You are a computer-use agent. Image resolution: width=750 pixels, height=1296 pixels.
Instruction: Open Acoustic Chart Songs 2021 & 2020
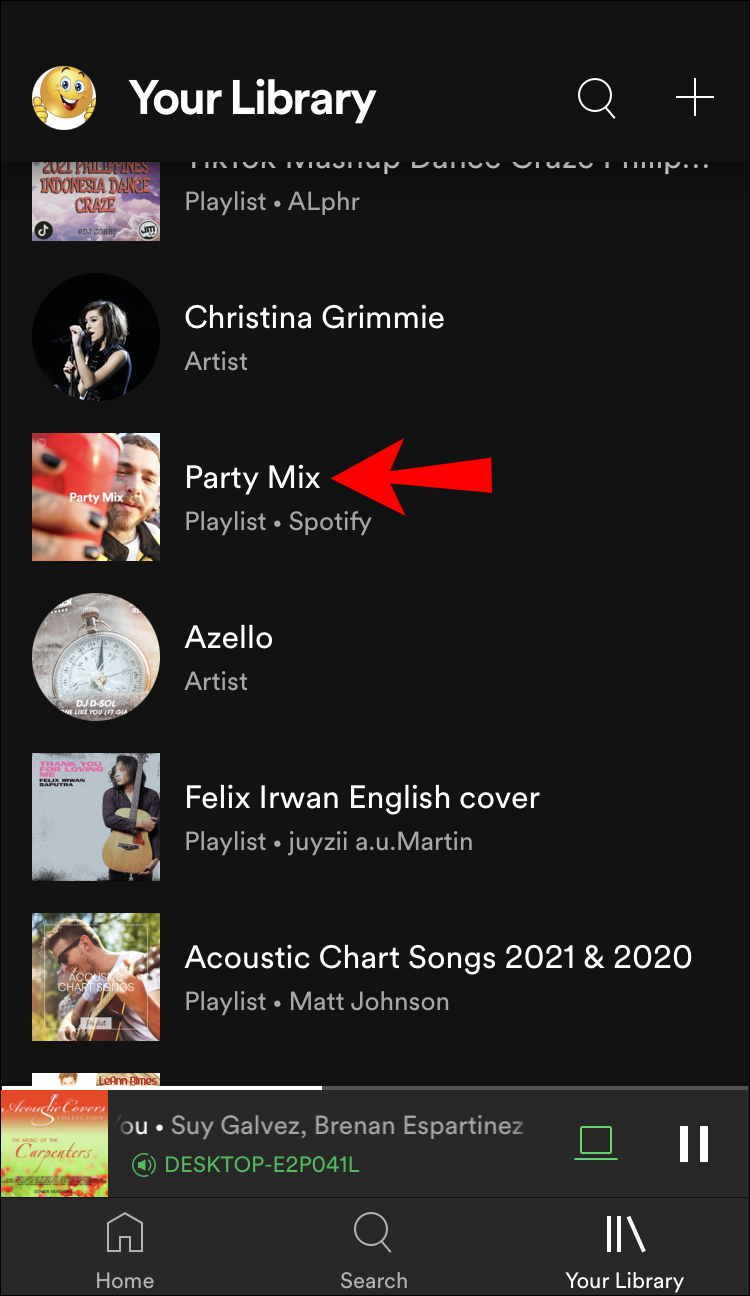pos(438,977)
